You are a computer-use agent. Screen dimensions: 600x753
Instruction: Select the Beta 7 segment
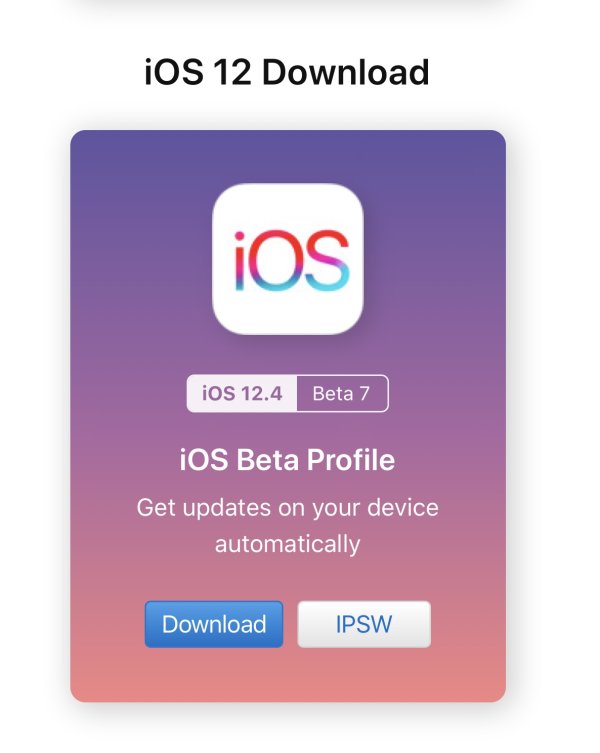342,394
